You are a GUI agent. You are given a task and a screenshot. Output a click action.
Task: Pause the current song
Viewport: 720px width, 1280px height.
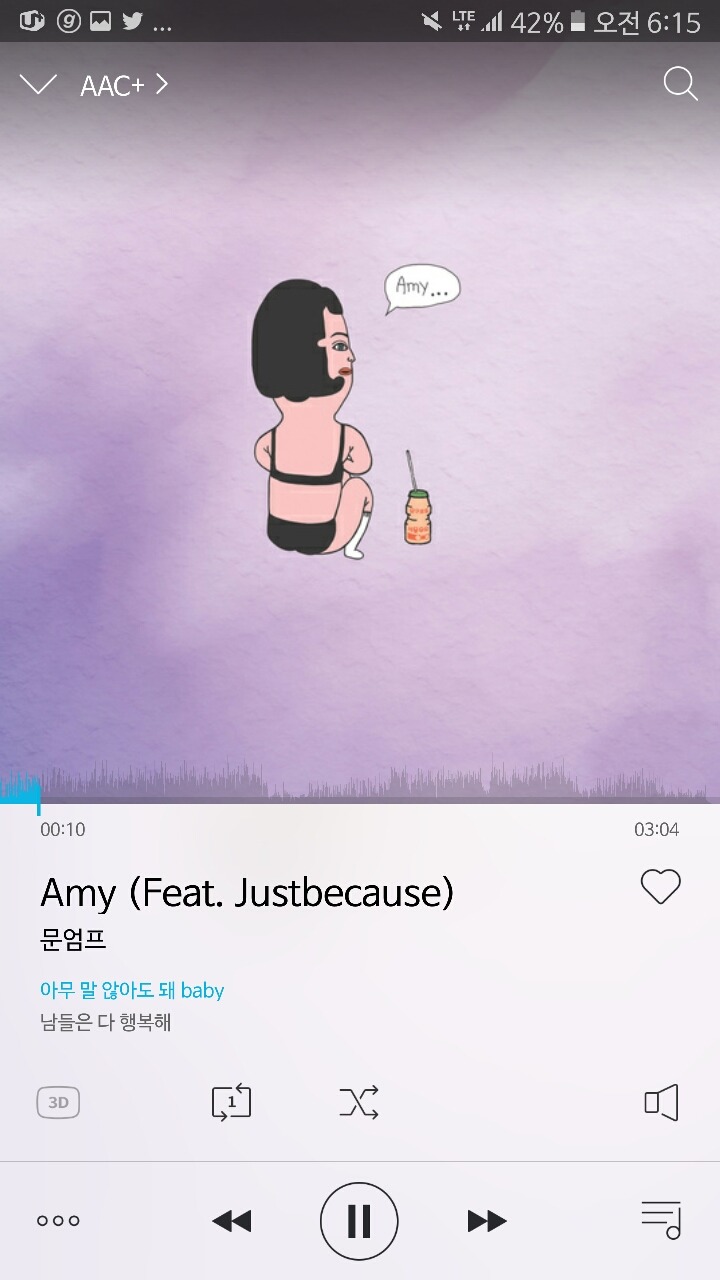tap(359, 1221)
